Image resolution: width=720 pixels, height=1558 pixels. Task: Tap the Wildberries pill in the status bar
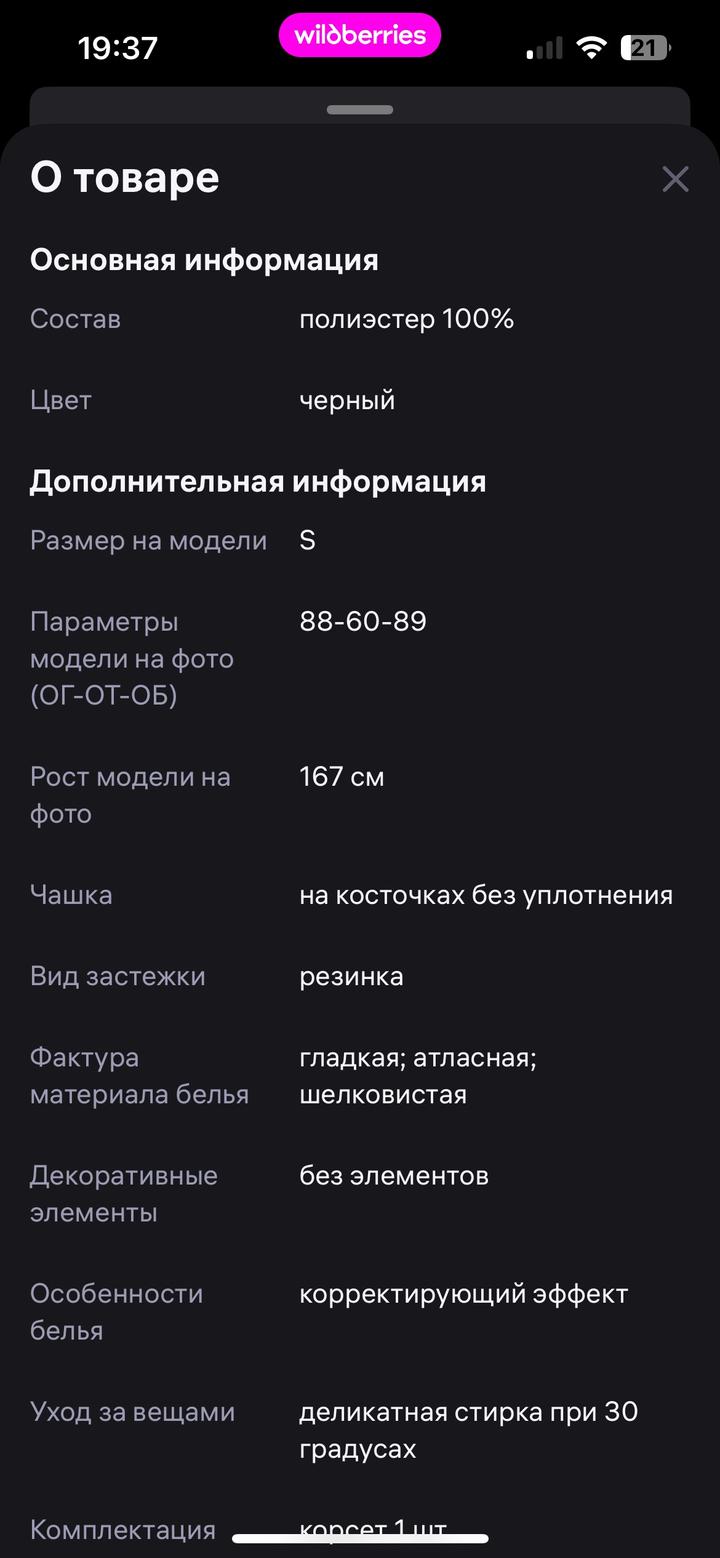[x=360, y=36]
